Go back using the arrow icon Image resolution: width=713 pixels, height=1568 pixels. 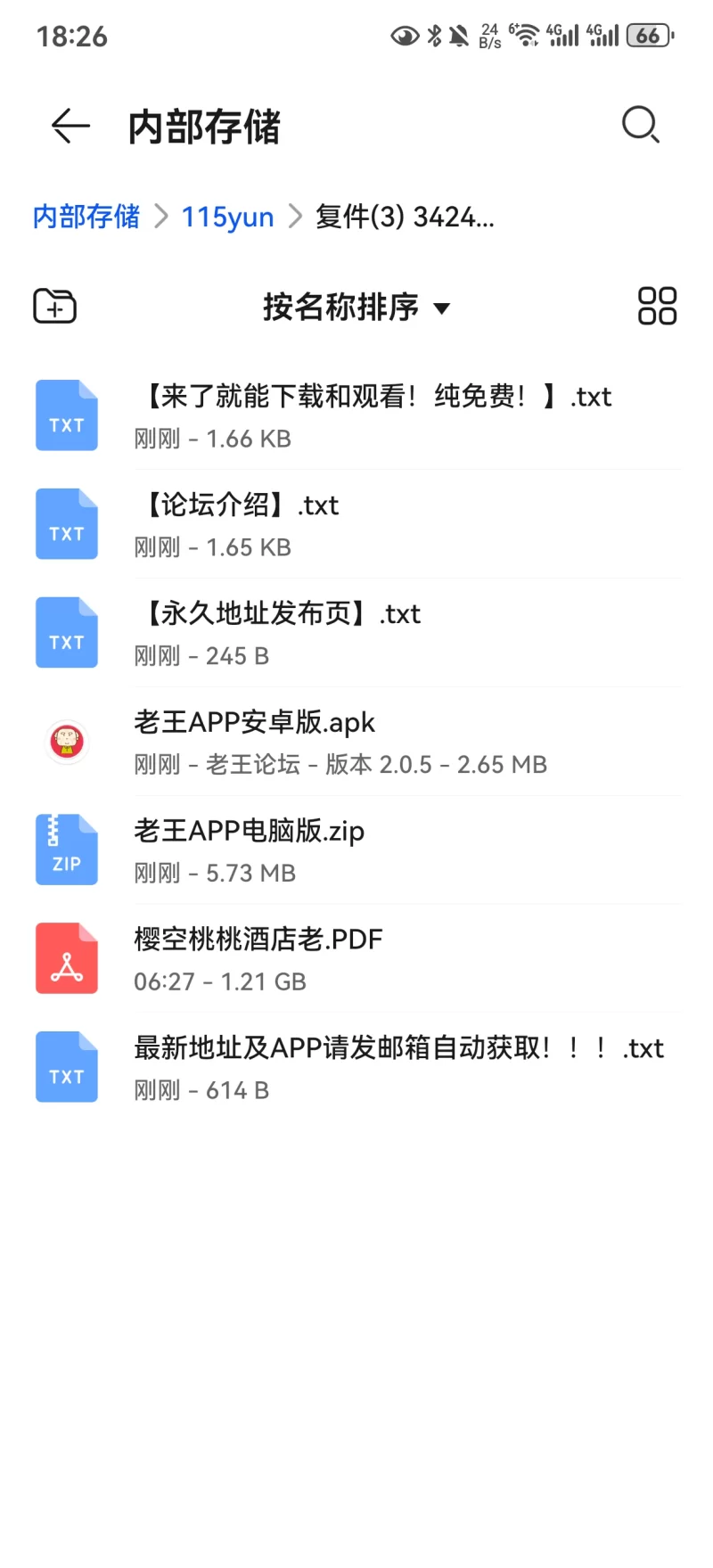[70, 126]
